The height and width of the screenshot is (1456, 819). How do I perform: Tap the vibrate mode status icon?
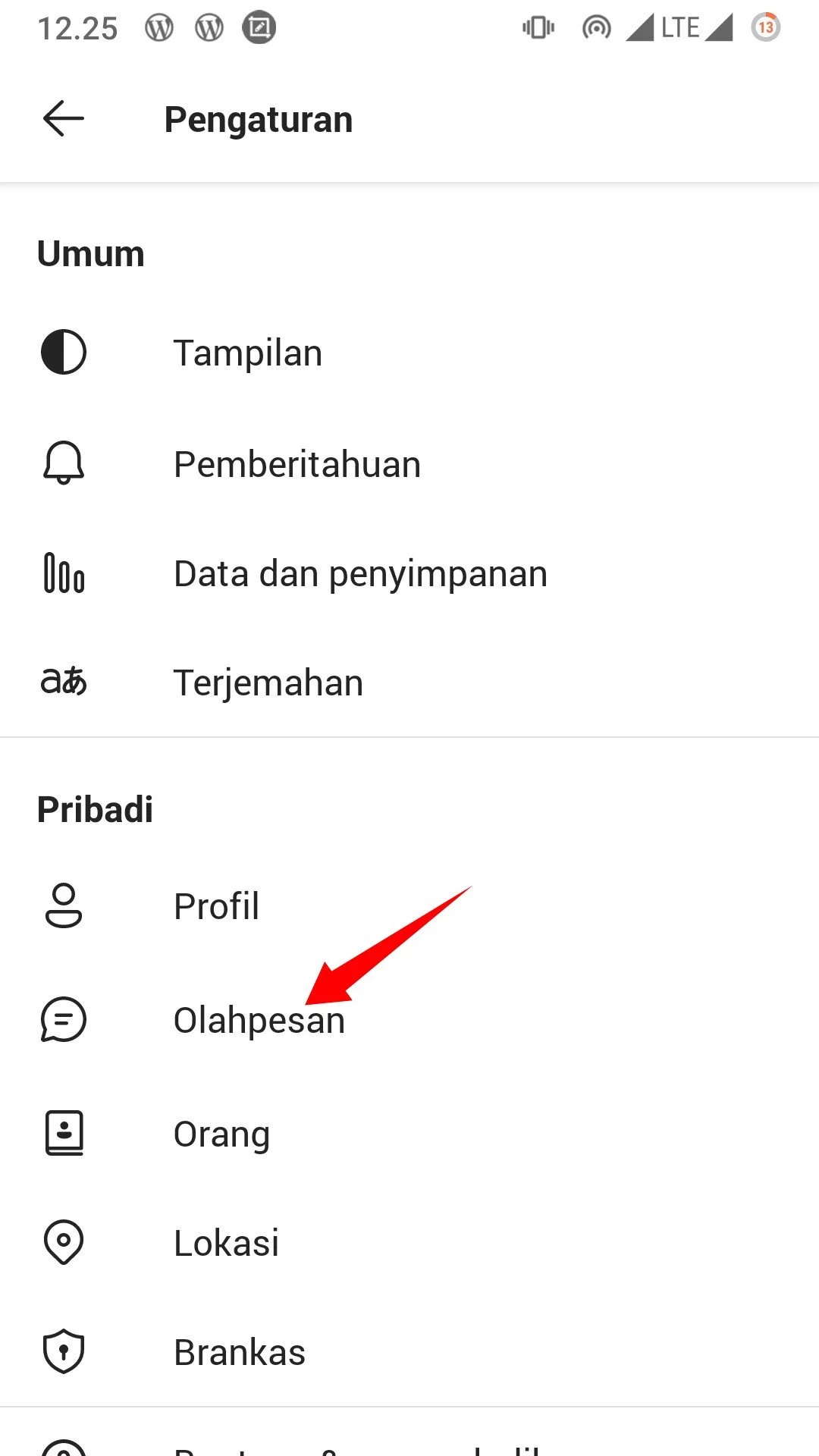click(538, 27)
